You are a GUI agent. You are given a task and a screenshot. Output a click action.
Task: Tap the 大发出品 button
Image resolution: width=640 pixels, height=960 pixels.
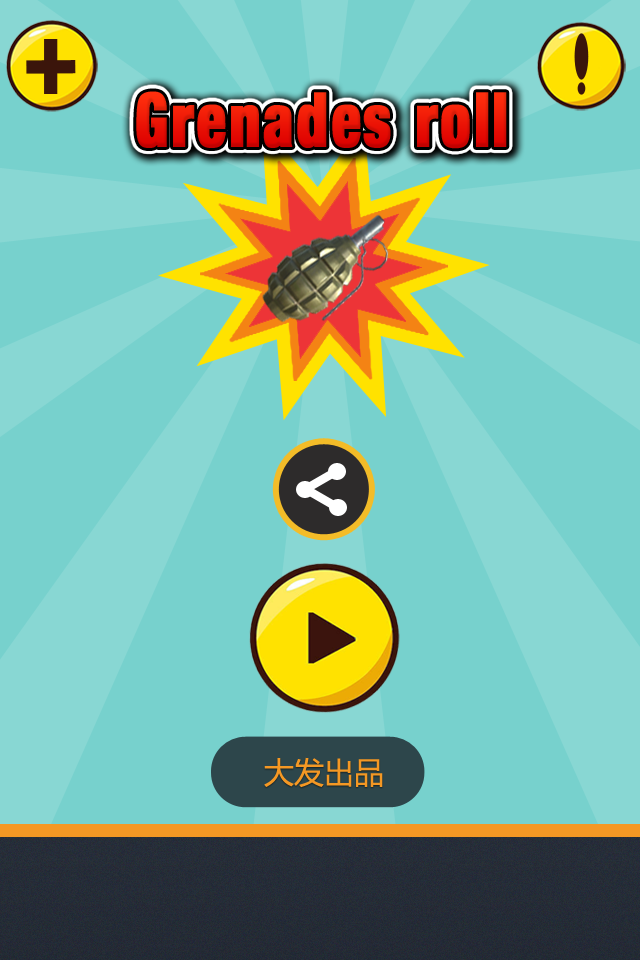coord(318,772)
